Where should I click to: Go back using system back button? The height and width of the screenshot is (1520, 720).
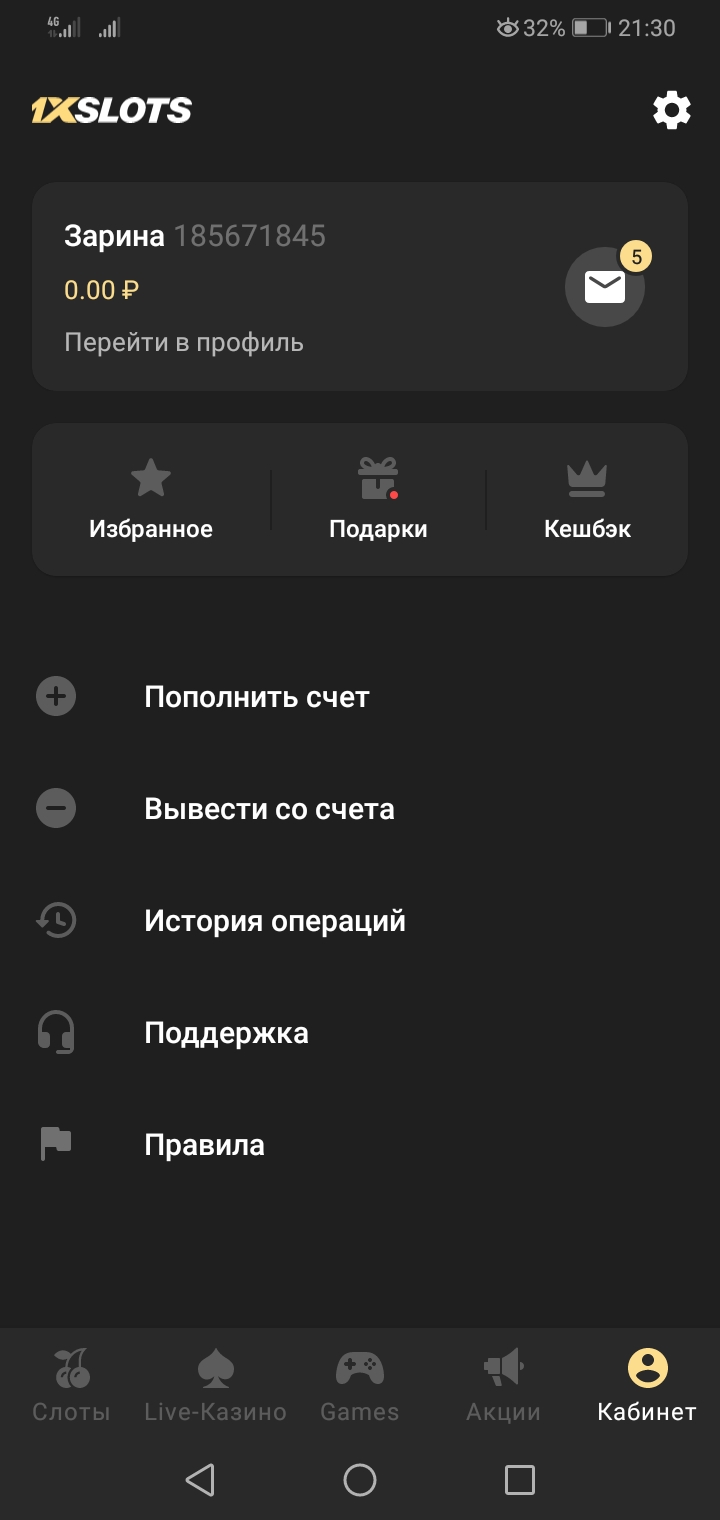(x=200, y=1479)
